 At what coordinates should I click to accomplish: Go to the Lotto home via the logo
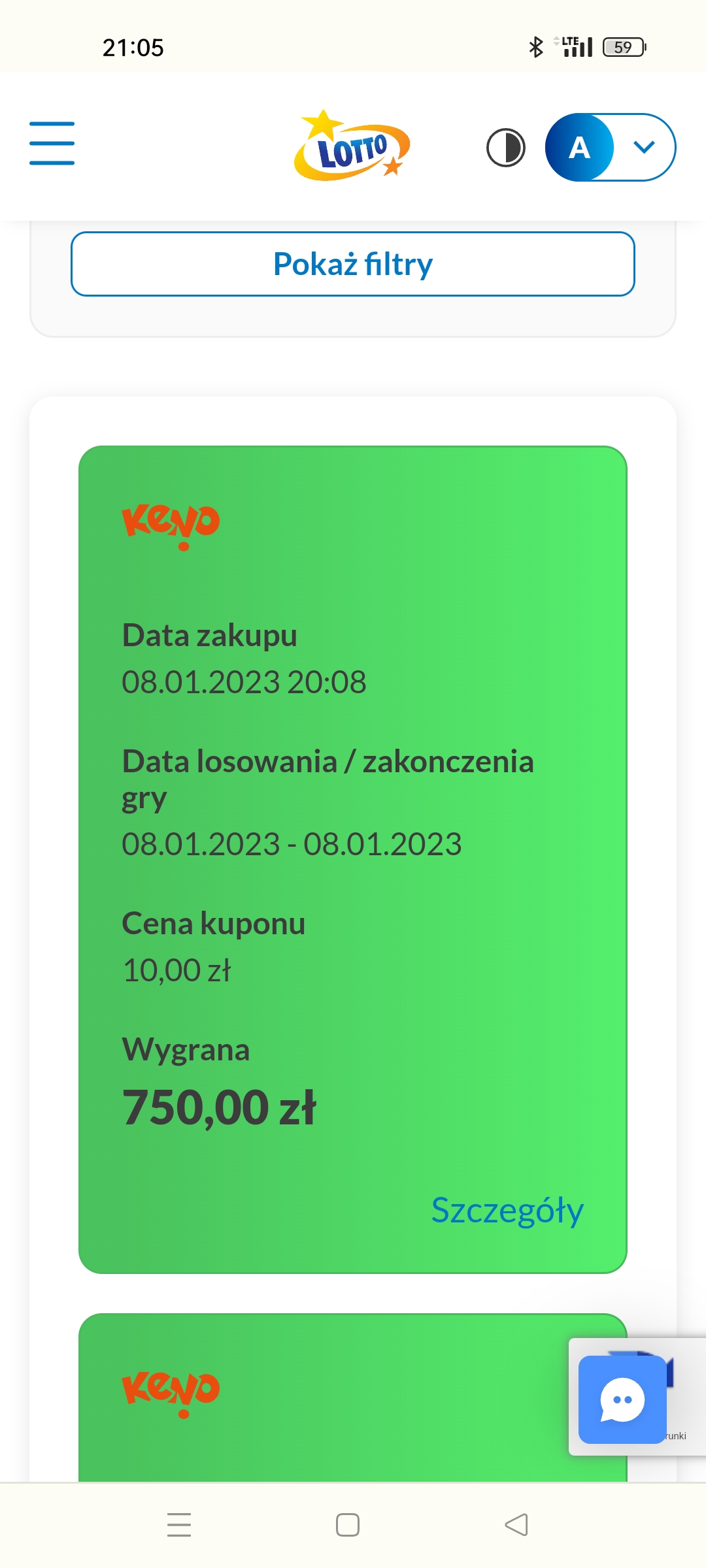click(352, 146)
